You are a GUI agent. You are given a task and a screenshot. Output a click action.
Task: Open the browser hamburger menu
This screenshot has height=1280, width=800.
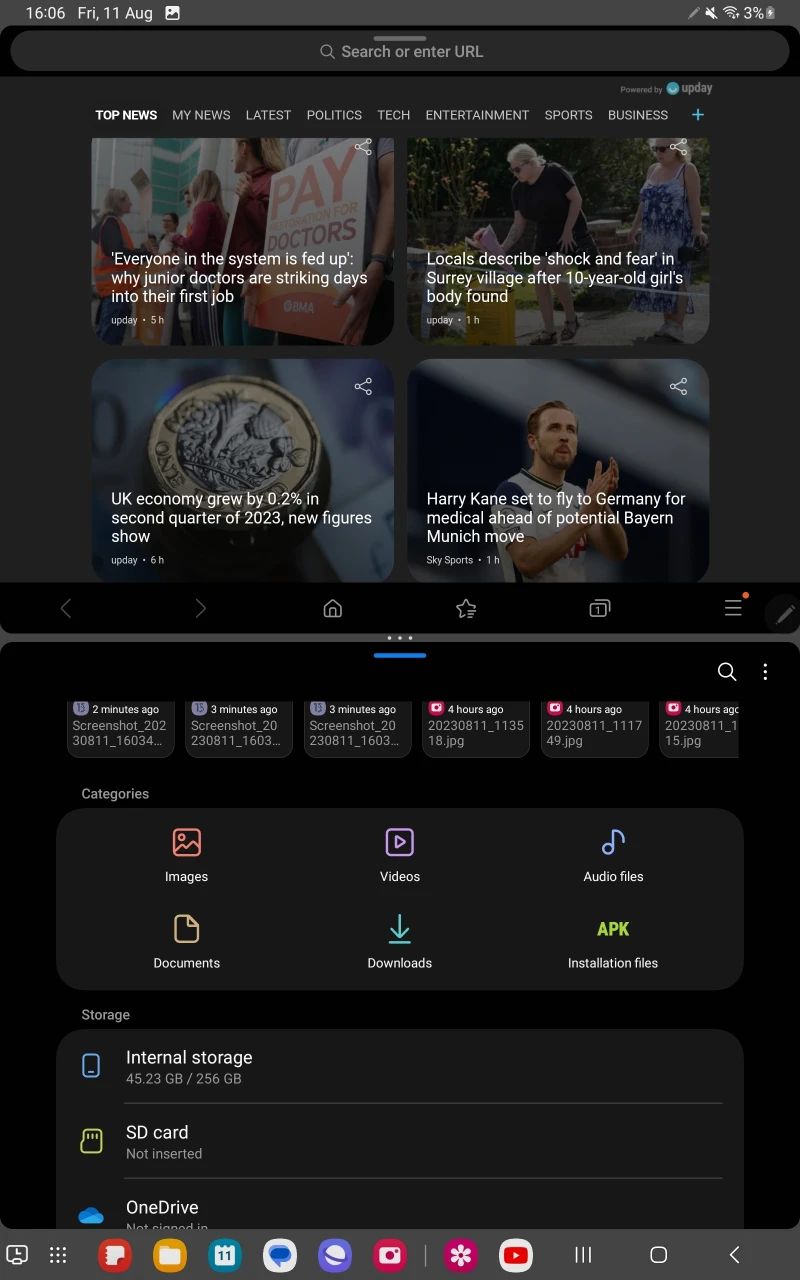pyautogui.click(x=733, y=608)
